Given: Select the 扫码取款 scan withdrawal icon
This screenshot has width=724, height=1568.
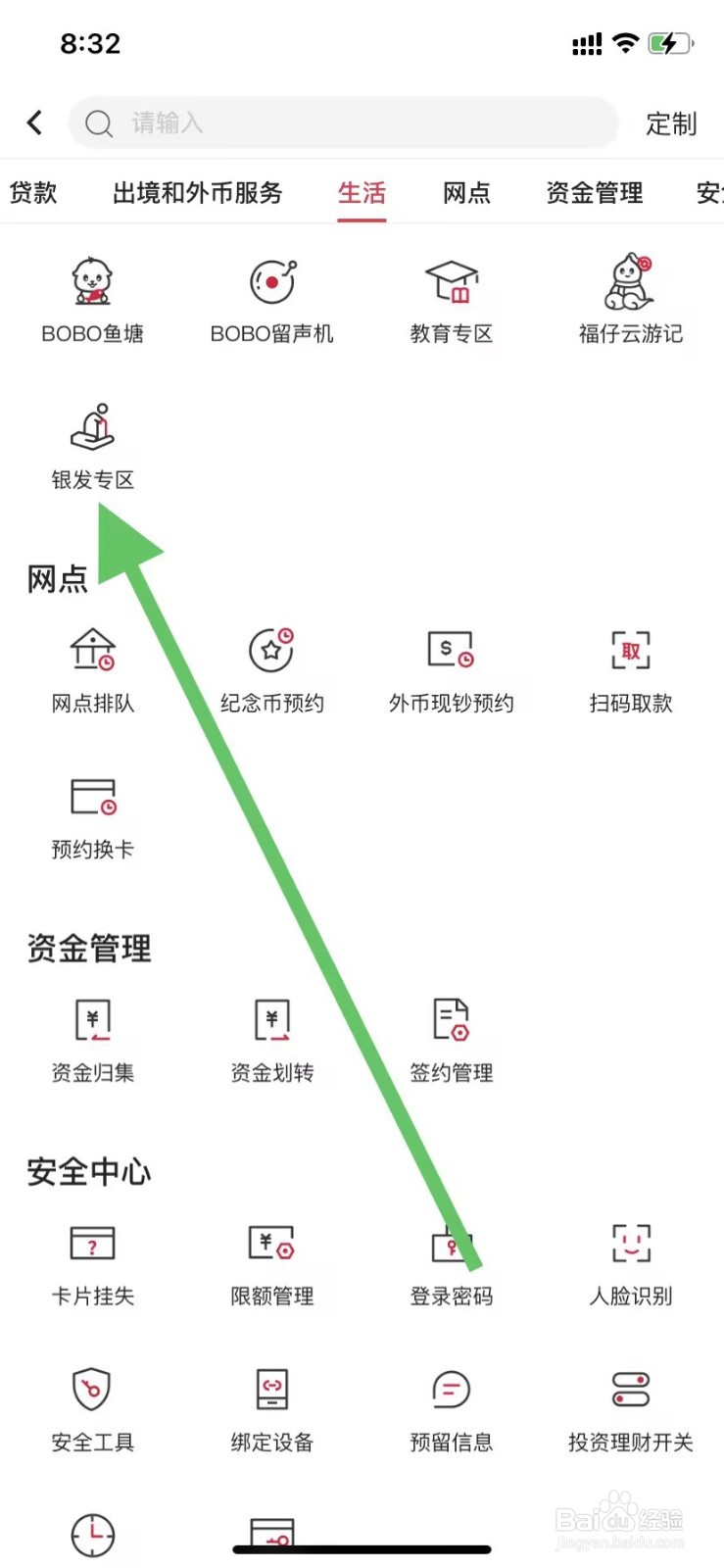Looking at the screenshot, I should tap(628, 666).
